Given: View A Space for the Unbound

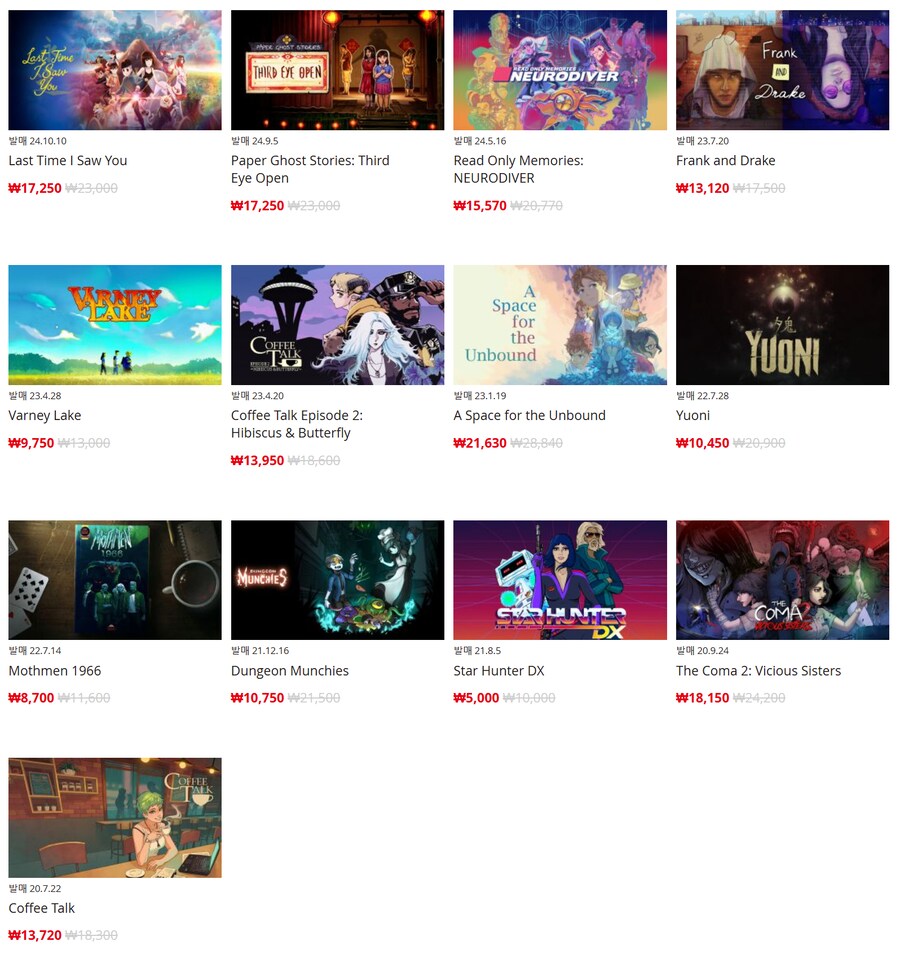Looking at the screenshot, I should tap(560, 325).
